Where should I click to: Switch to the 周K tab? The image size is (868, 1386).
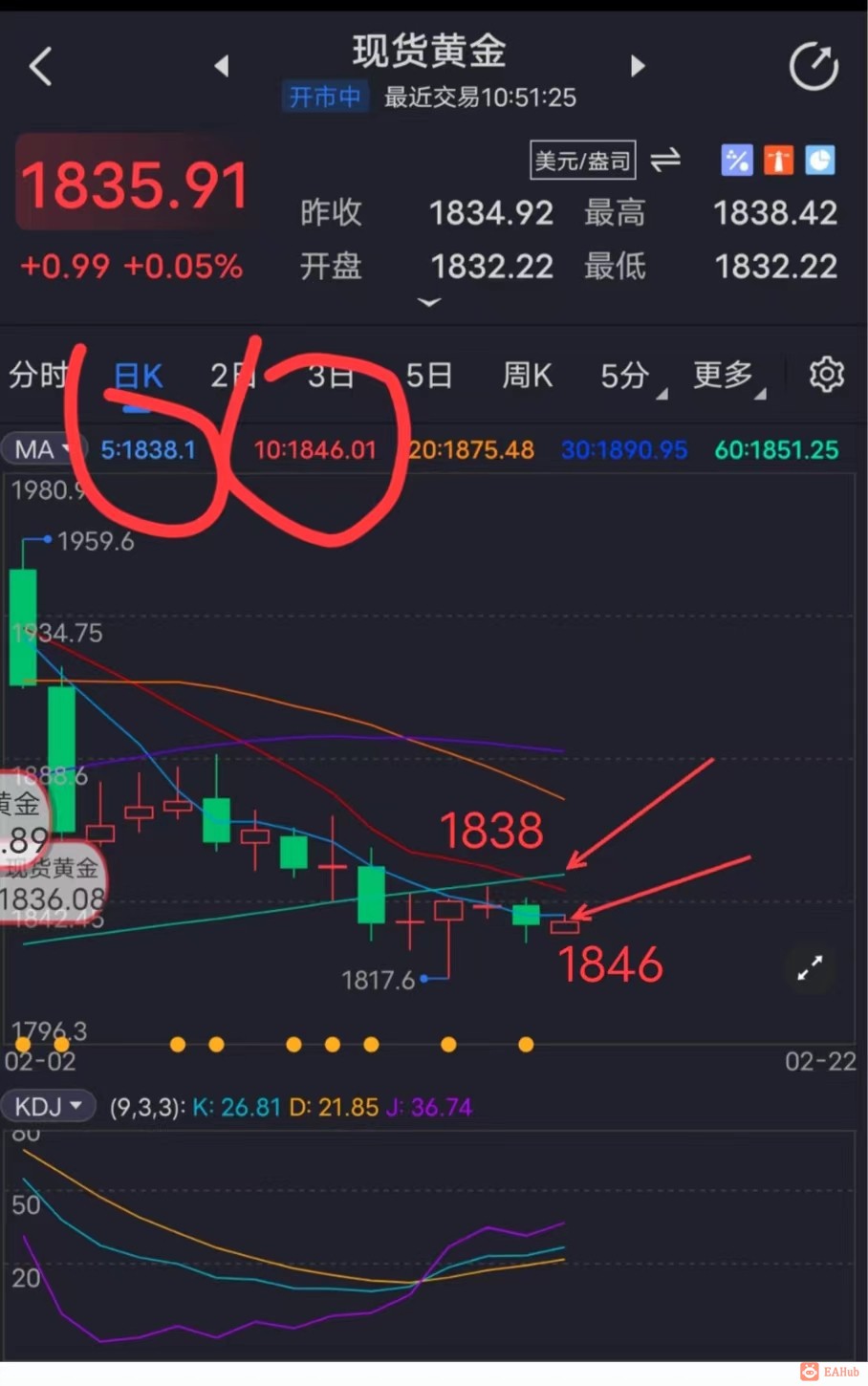coord(526,375)
